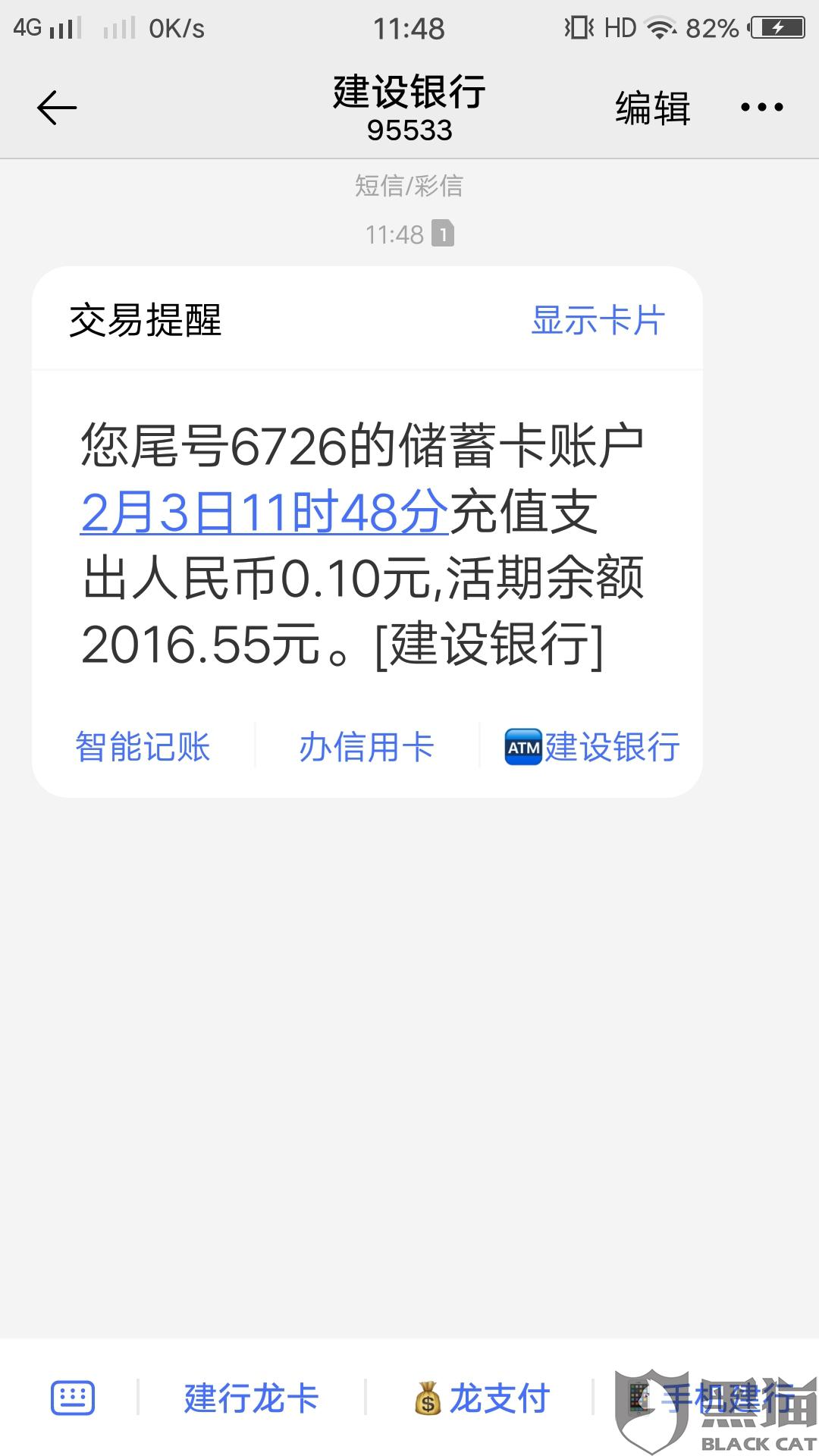Image resolution: width=819 pixels, height=1456 pixels.
Task: Open the 建行龙卡 service menu
Action: point(251,1398)
